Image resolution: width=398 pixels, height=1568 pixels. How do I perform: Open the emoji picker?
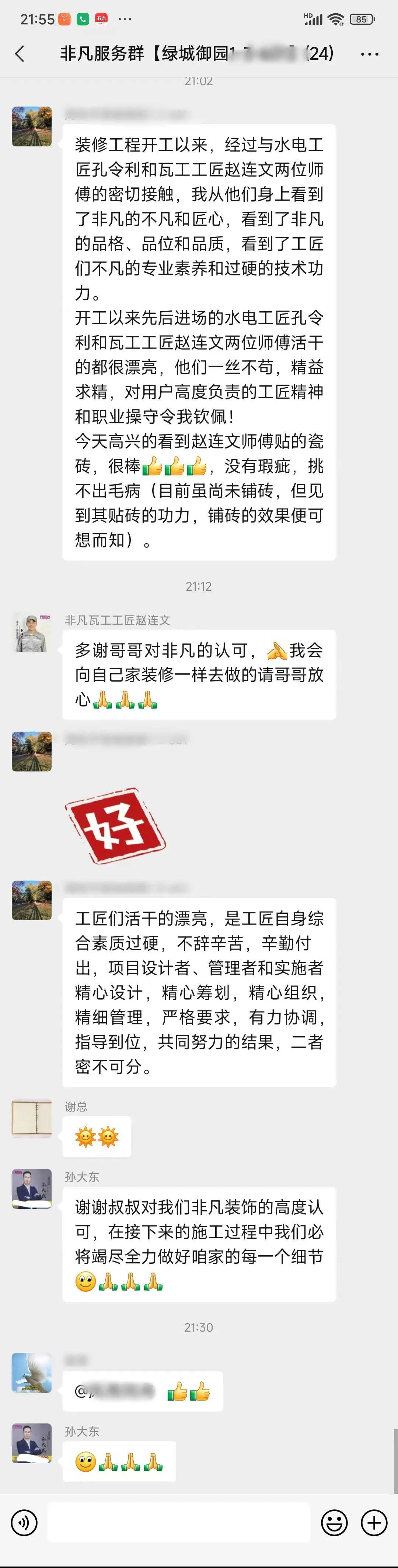(334, 1522)
